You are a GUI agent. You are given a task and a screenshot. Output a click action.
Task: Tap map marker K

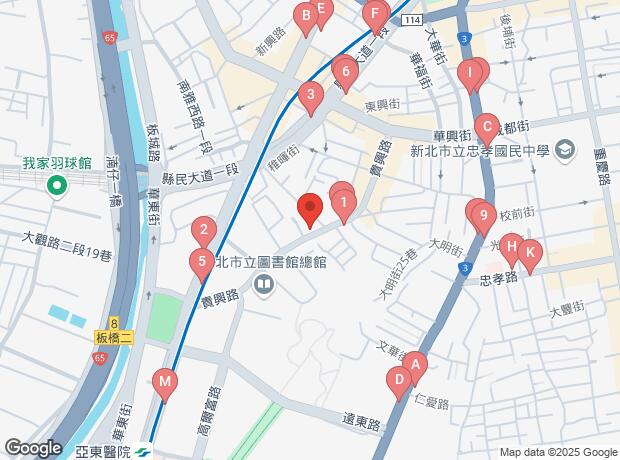pyautogui.click(x=530, y=257)
